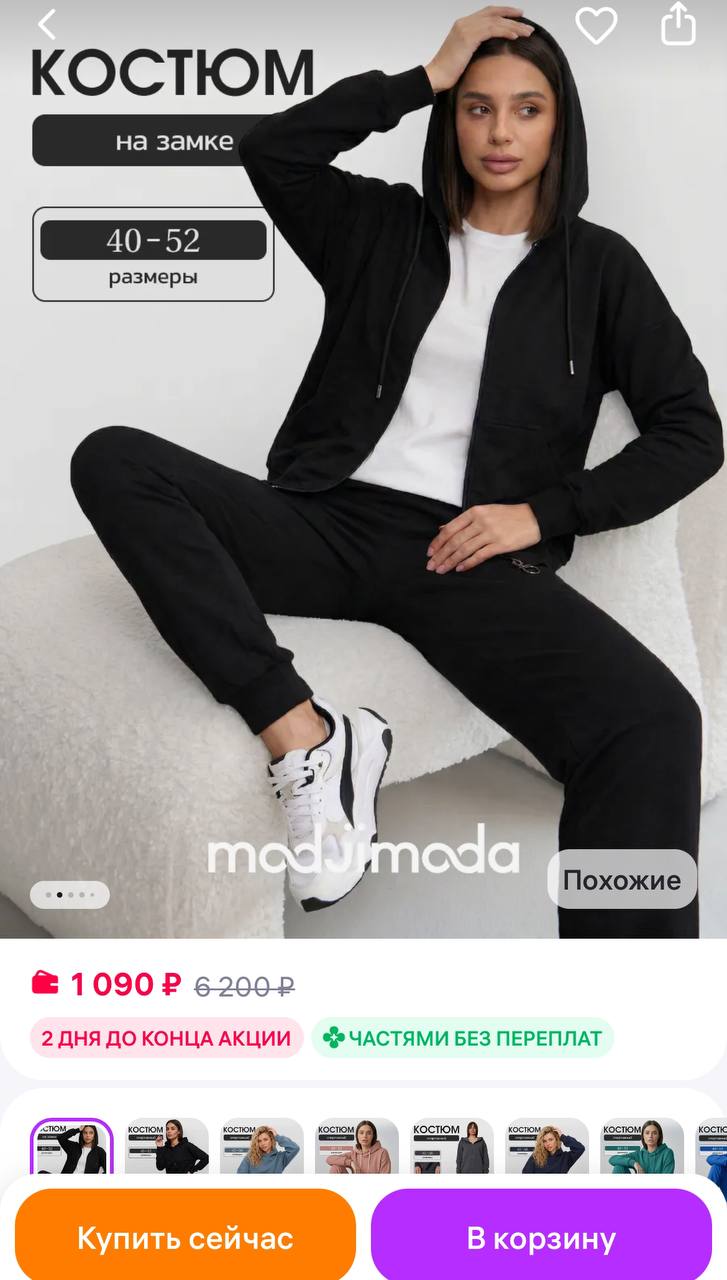Tap the product photo page indicator dots
This screenshot has width=727, height=1280.
coord(69,894)
